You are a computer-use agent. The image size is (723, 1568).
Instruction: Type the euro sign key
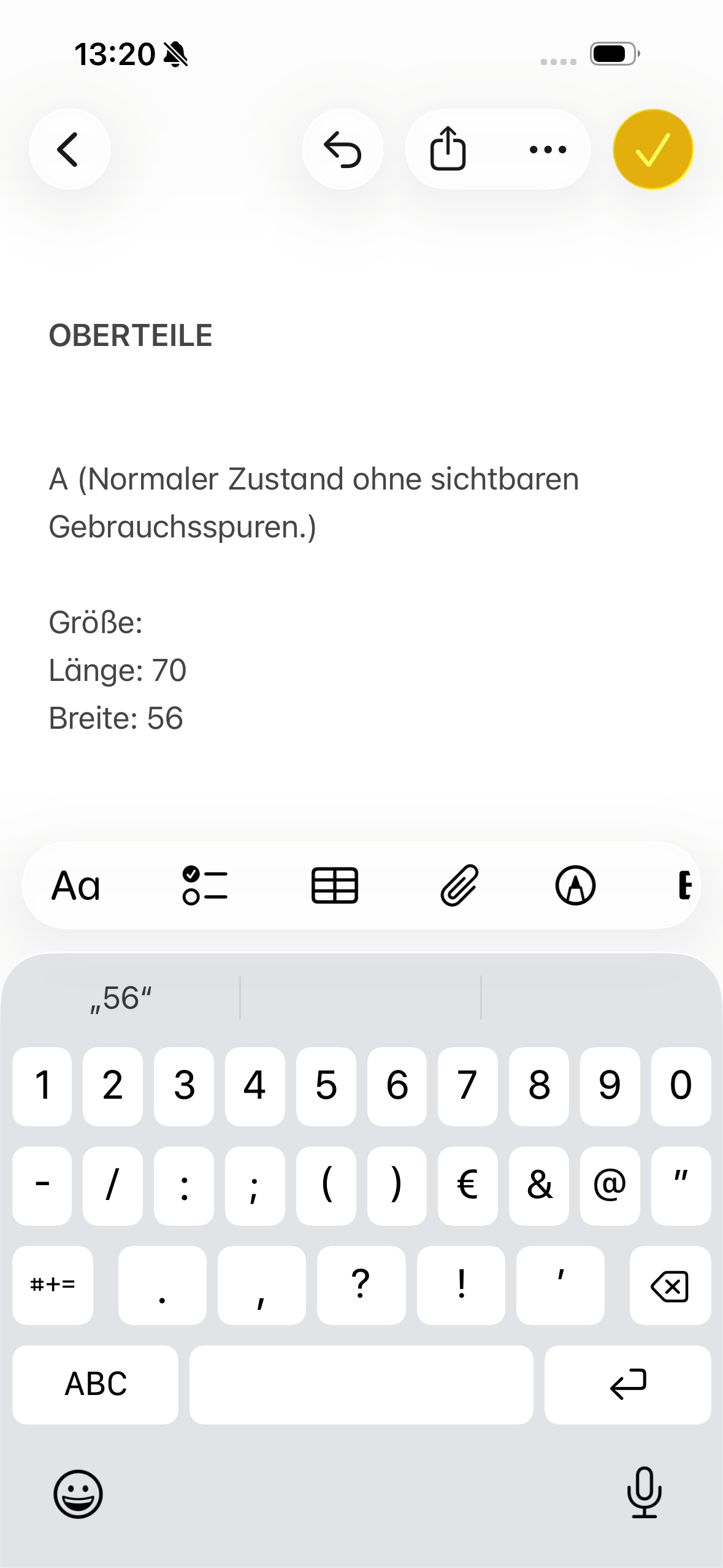coord(467,1186)
